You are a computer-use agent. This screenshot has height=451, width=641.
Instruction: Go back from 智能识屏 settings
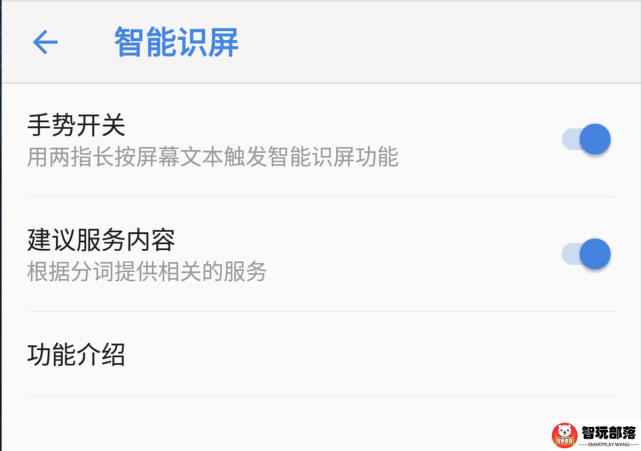(46, 42)
